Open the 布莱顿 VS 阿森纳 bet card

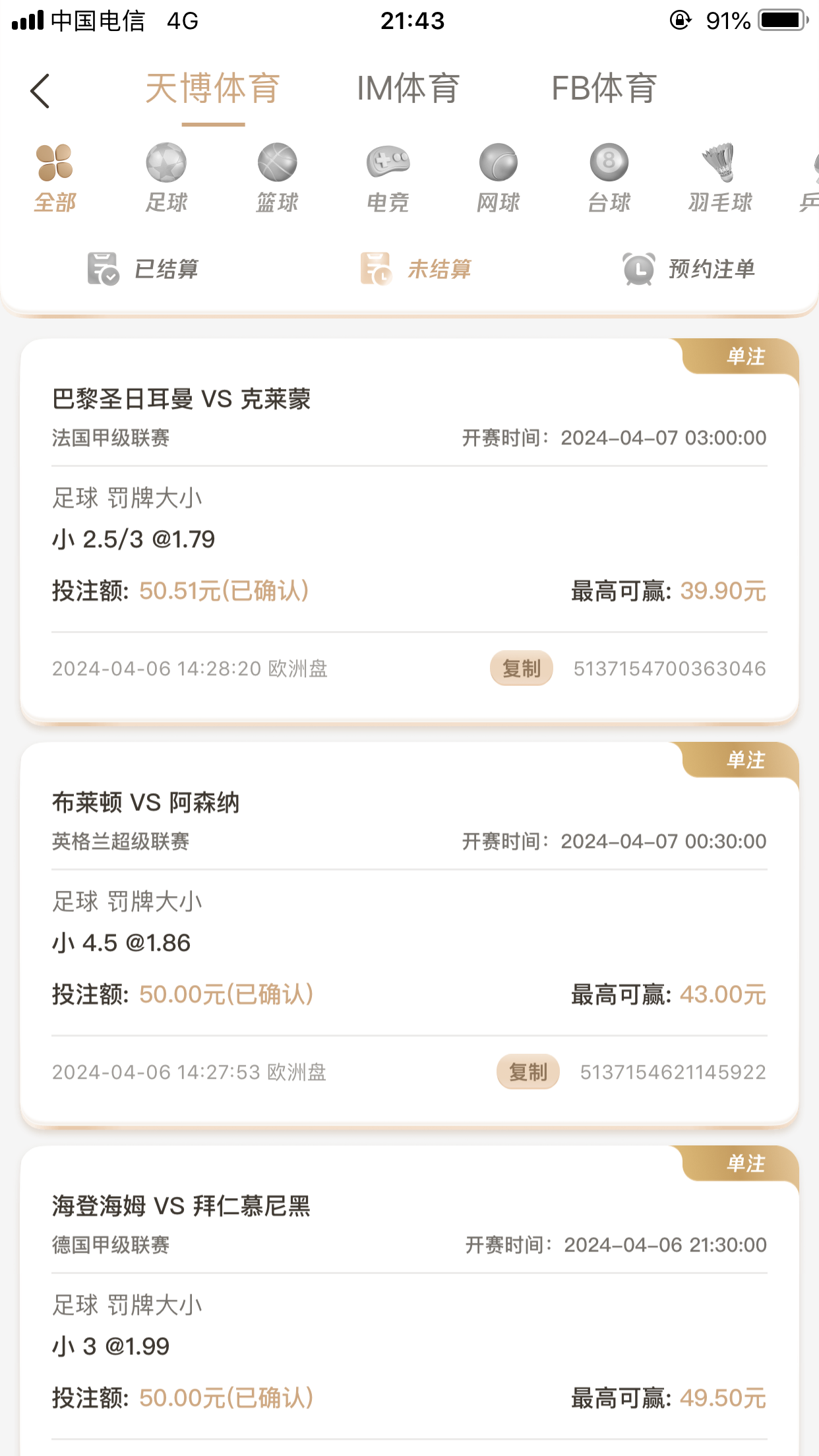pyautogui.click(x=146, y=803)
